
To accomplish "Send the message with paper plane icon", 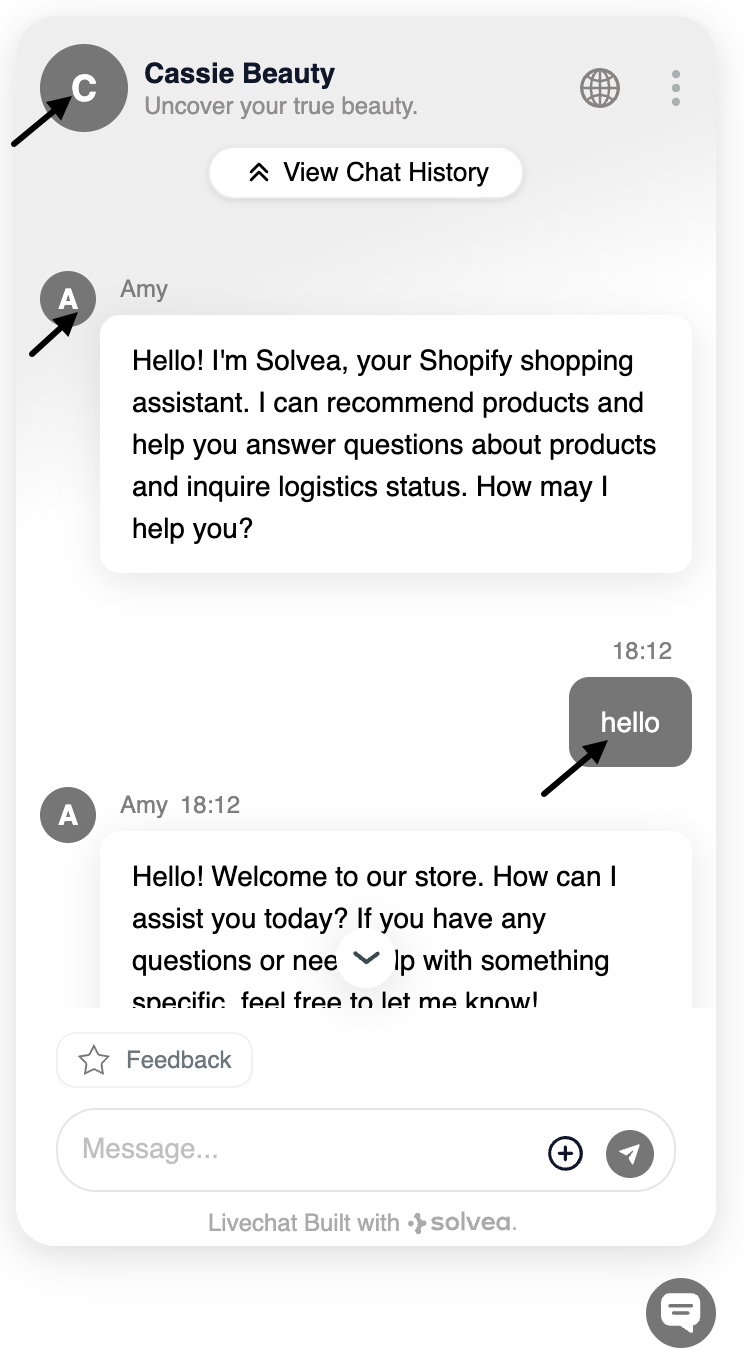I will coord(630,1153).
